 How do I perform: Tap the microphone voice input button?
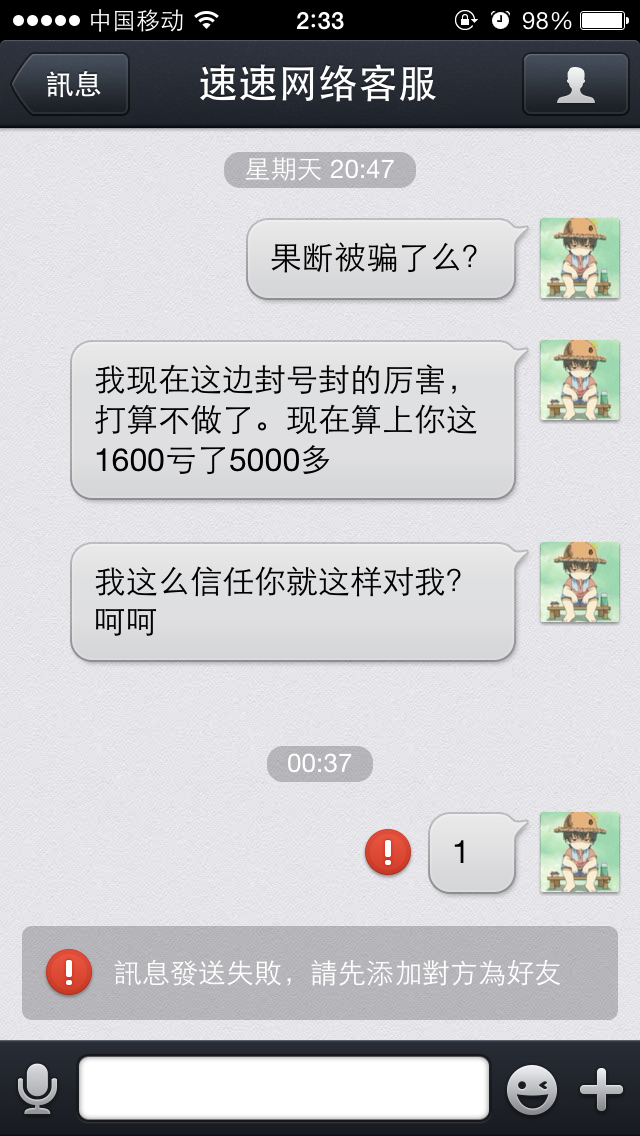pyautogui.click(x=37, y=1089)
